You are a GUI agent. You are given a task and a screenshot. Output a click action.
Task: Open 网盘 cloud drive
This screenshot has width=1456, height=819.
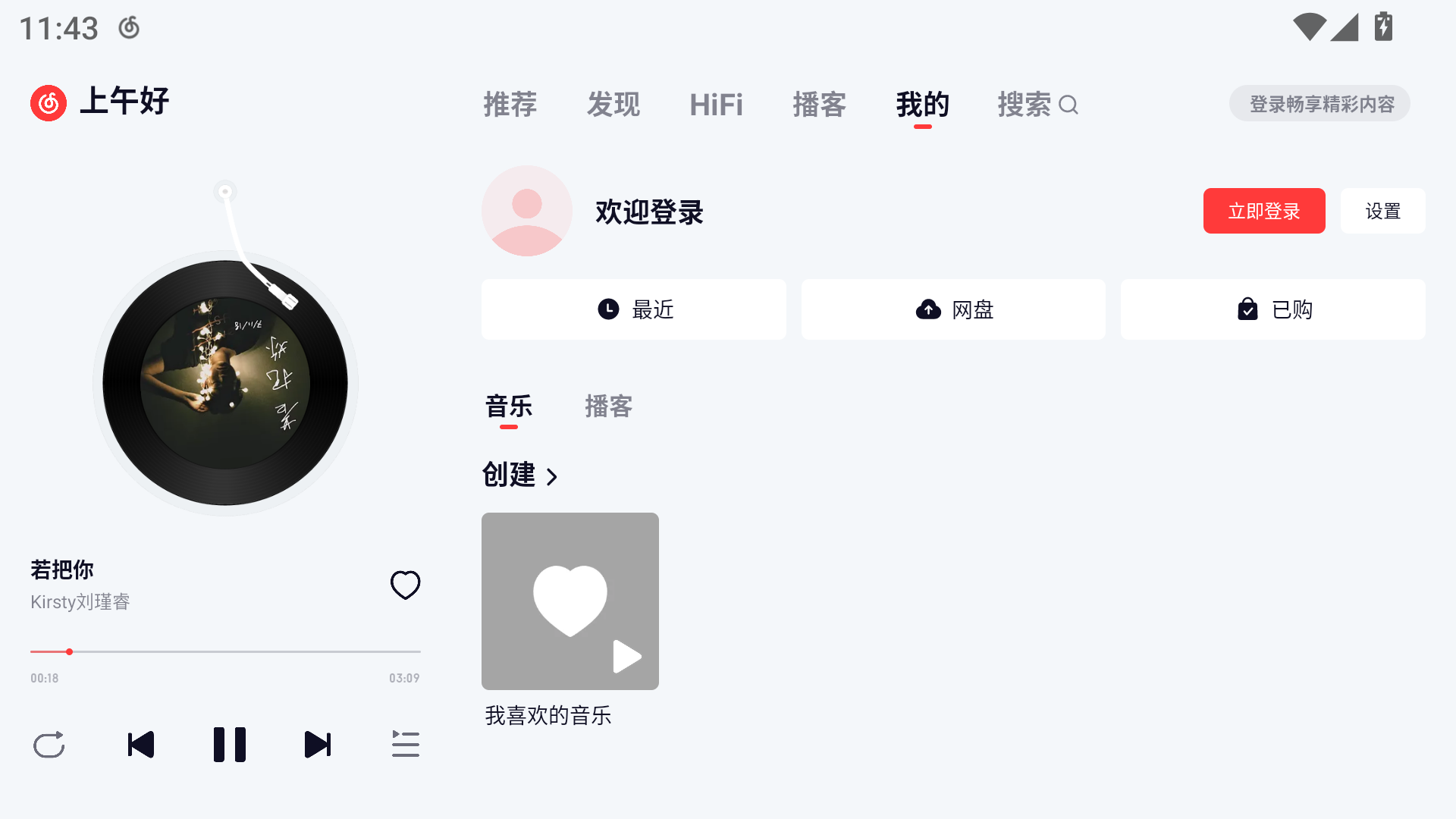pos(953,309)
